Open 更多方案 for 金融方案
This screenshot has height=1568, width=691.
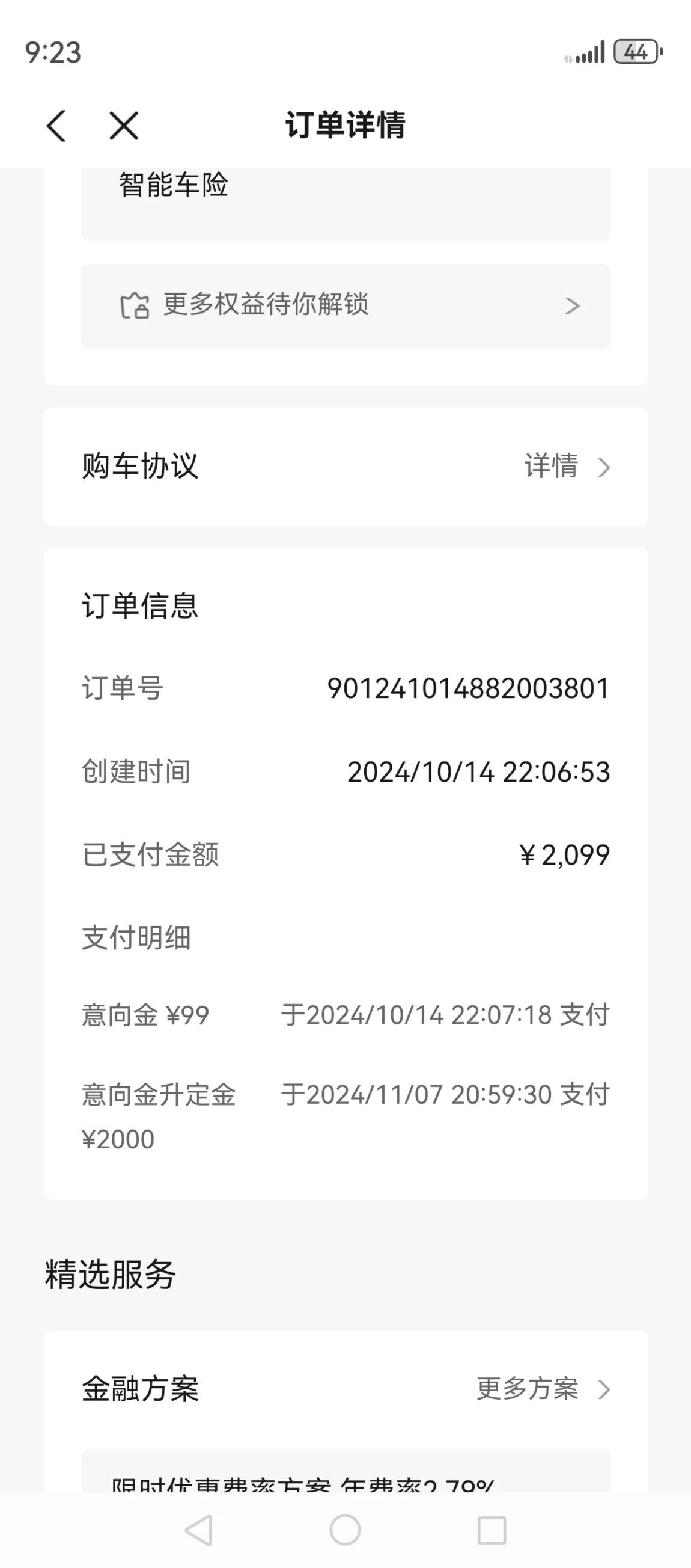[x=543, y=1389]
